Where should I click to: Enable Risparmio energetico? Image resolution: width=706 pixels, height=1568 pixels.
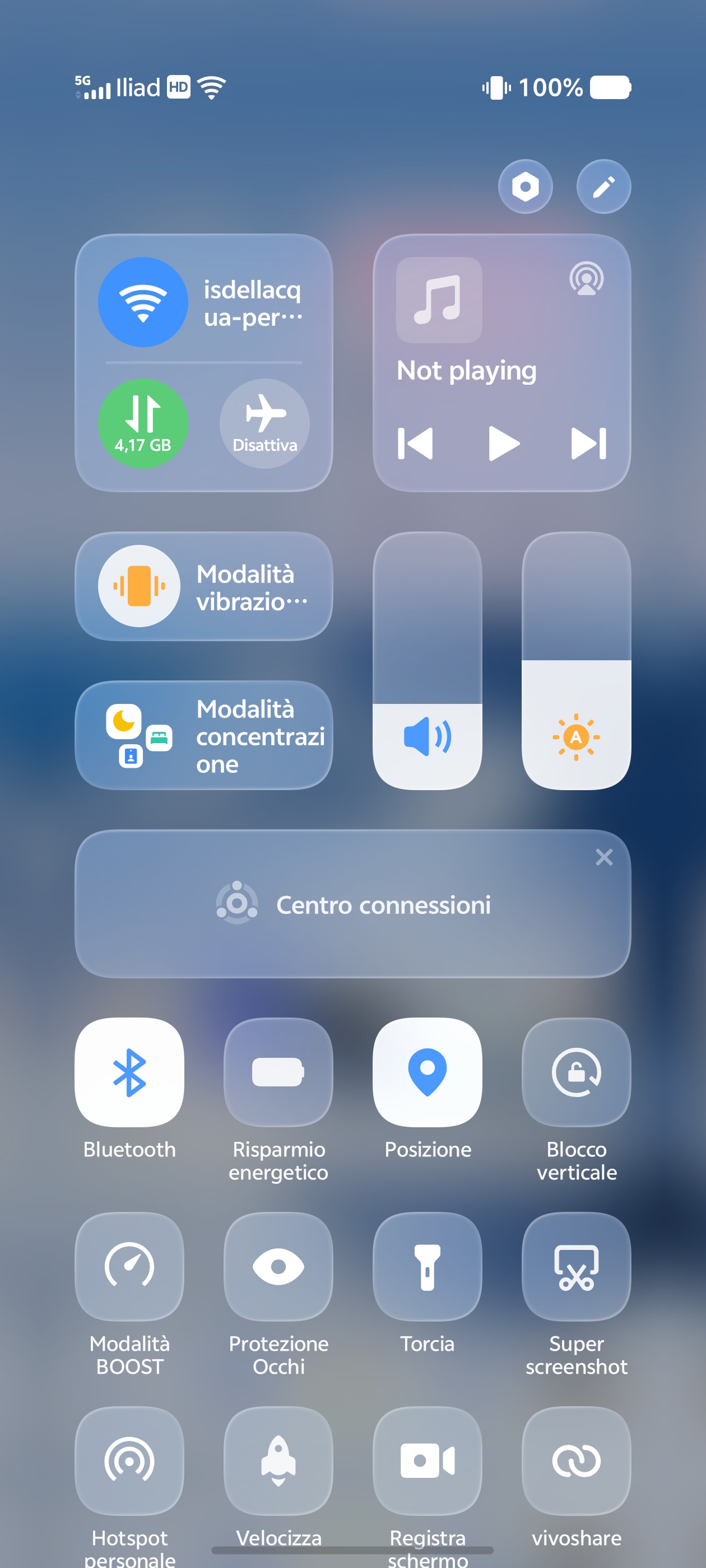tap(278, 1072)
